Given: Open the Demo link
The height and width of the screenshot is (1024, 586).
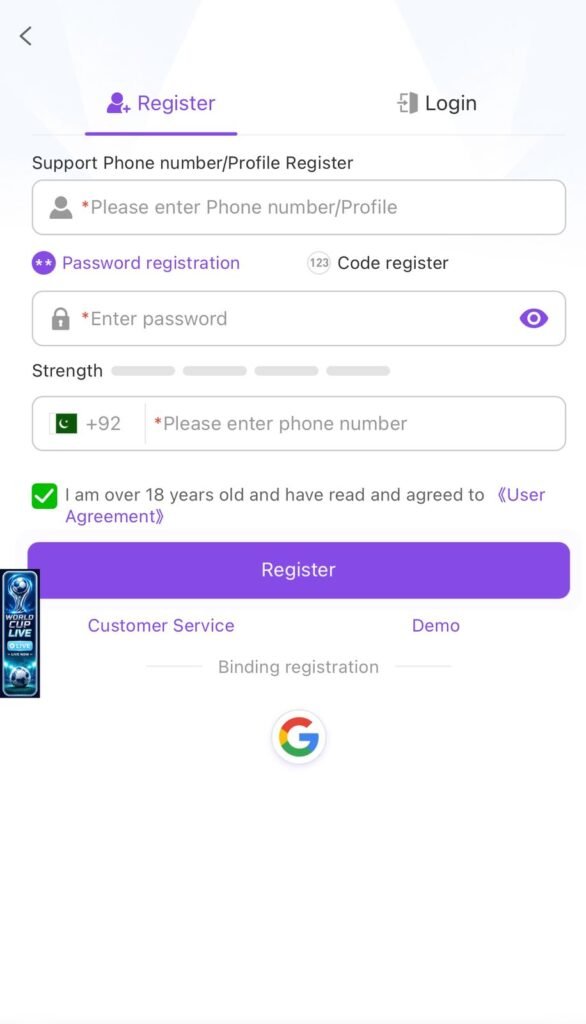Looking at the screenshot, I should click(x=436, y=626).
